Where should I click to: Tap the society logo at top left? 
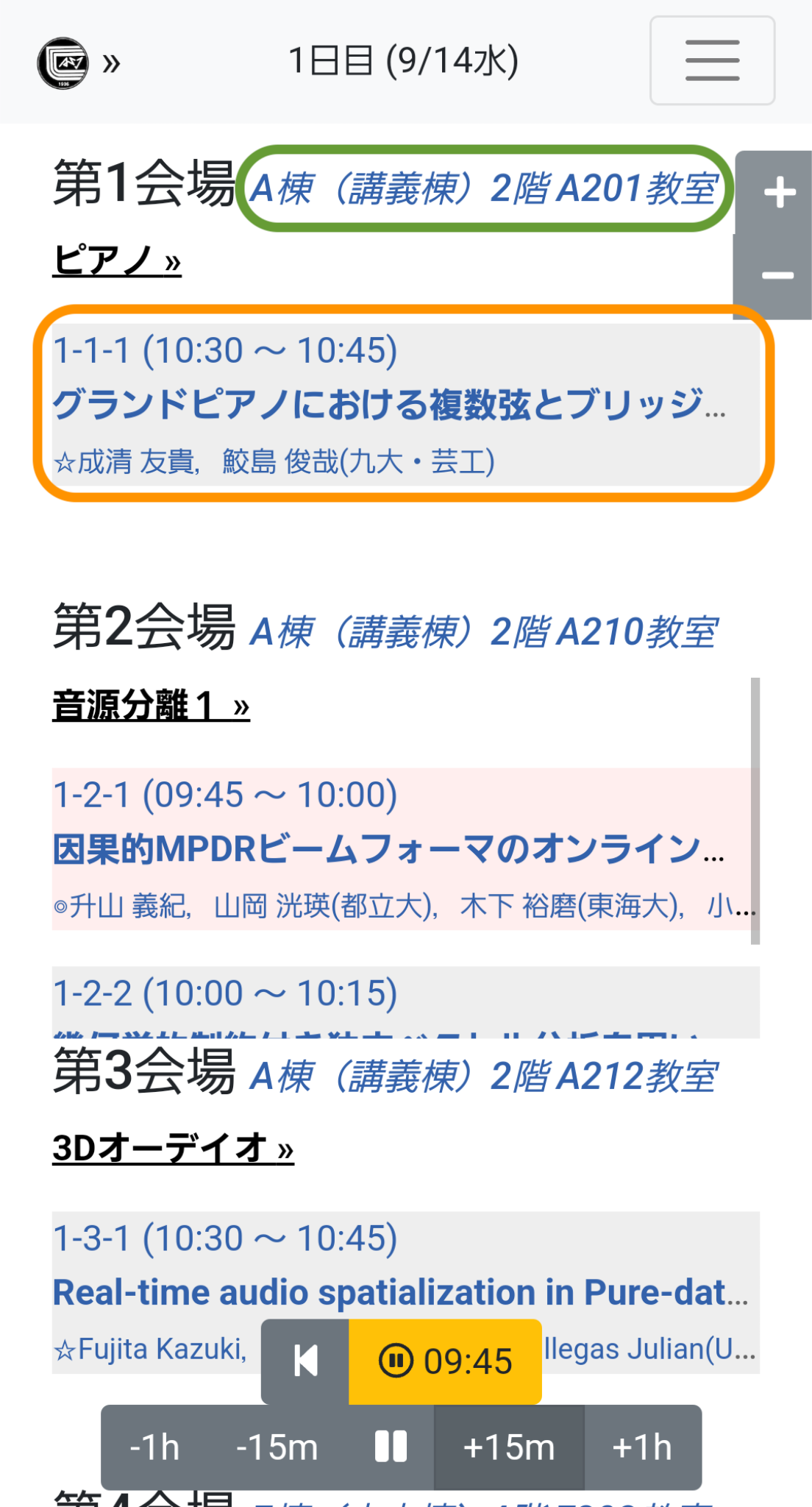63,63
